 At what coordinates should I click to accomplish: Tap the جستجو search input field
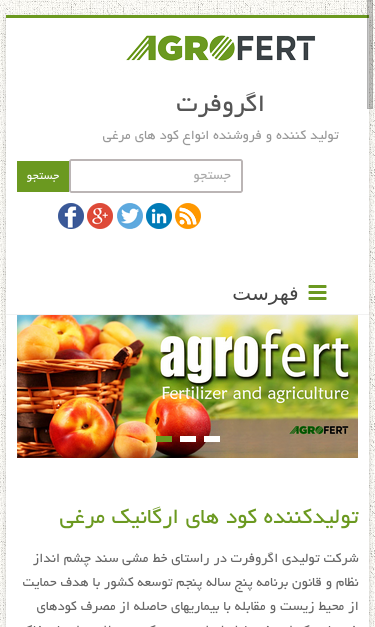pos(156,176)
